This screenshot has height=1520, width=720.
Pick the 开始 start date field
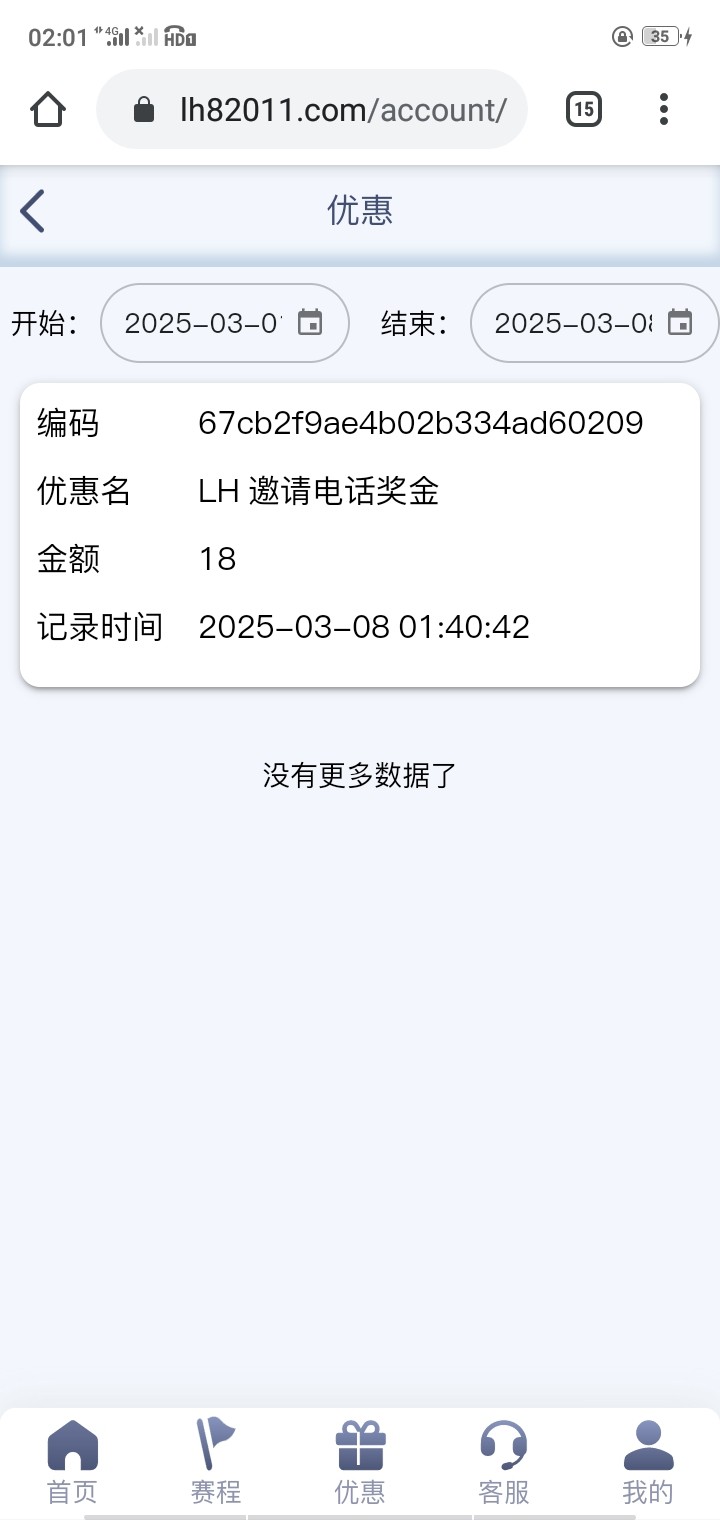click(x=225, y=323)
